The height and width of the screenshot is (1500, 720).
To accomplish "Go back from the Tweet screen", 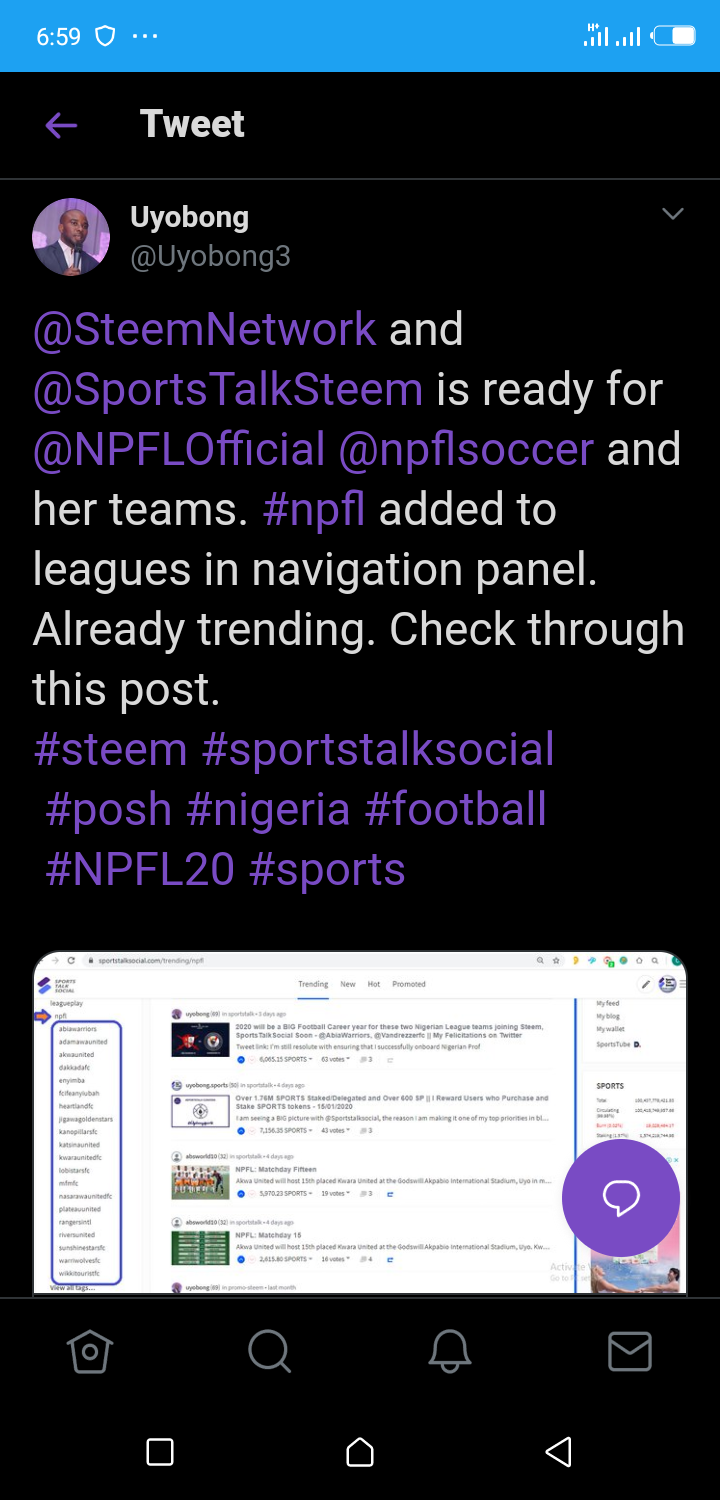I will coord(61,125).
